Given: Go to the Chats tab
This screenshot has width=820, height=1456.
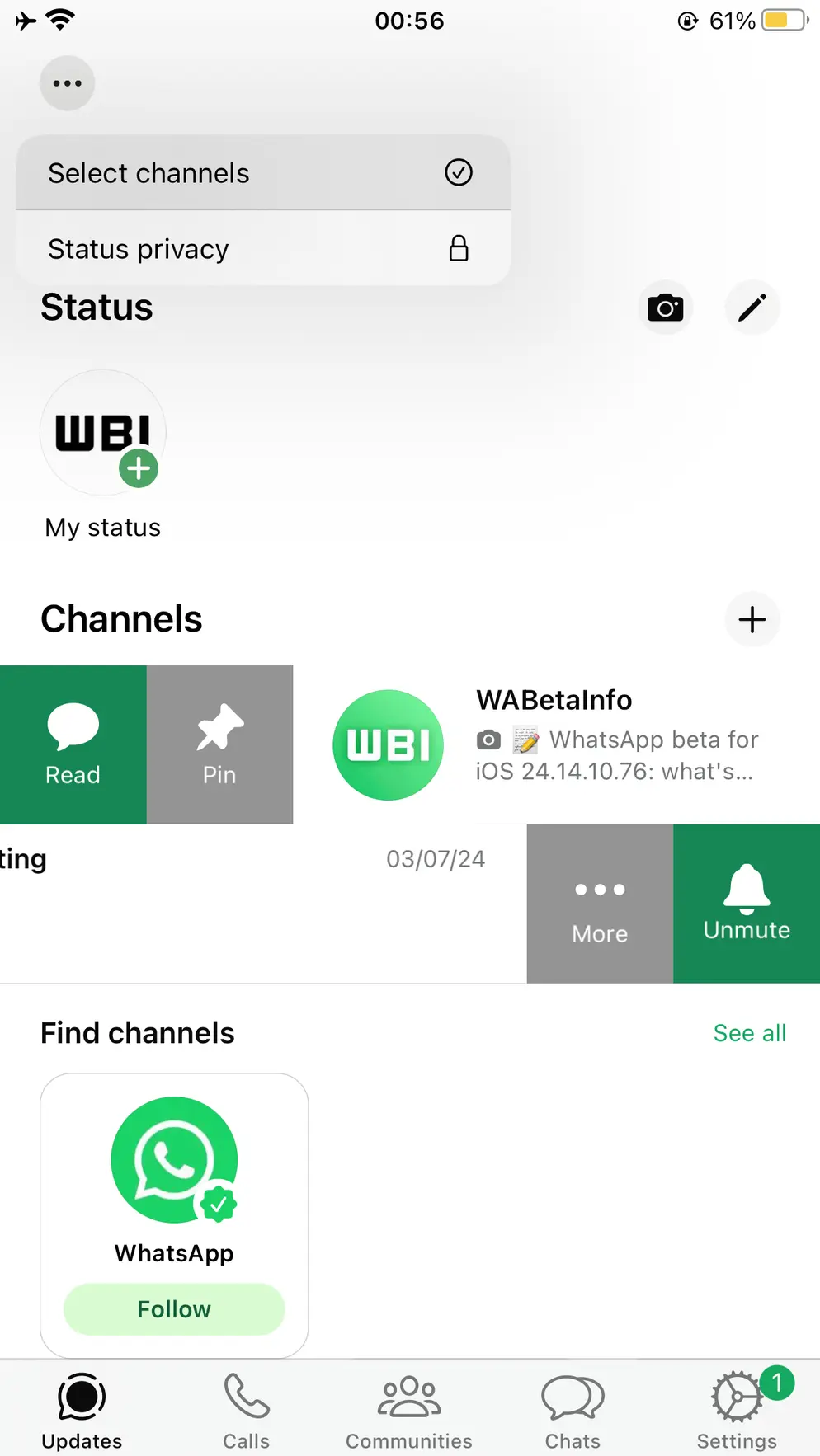Looking at the screenshot, I should (x=573, y=1411).
